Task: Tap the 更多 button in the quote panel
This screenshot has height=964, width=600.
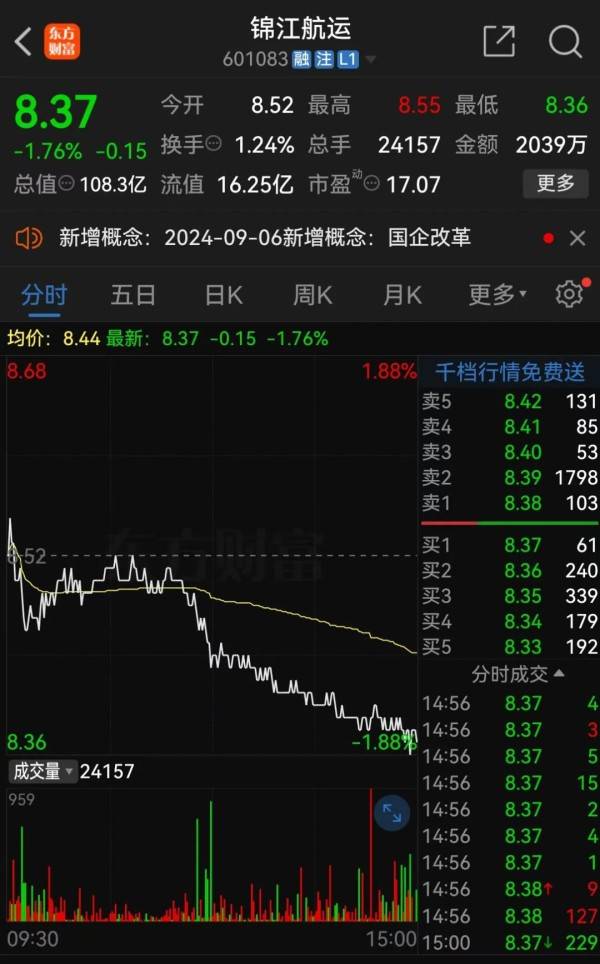Action: coord(555,183)
